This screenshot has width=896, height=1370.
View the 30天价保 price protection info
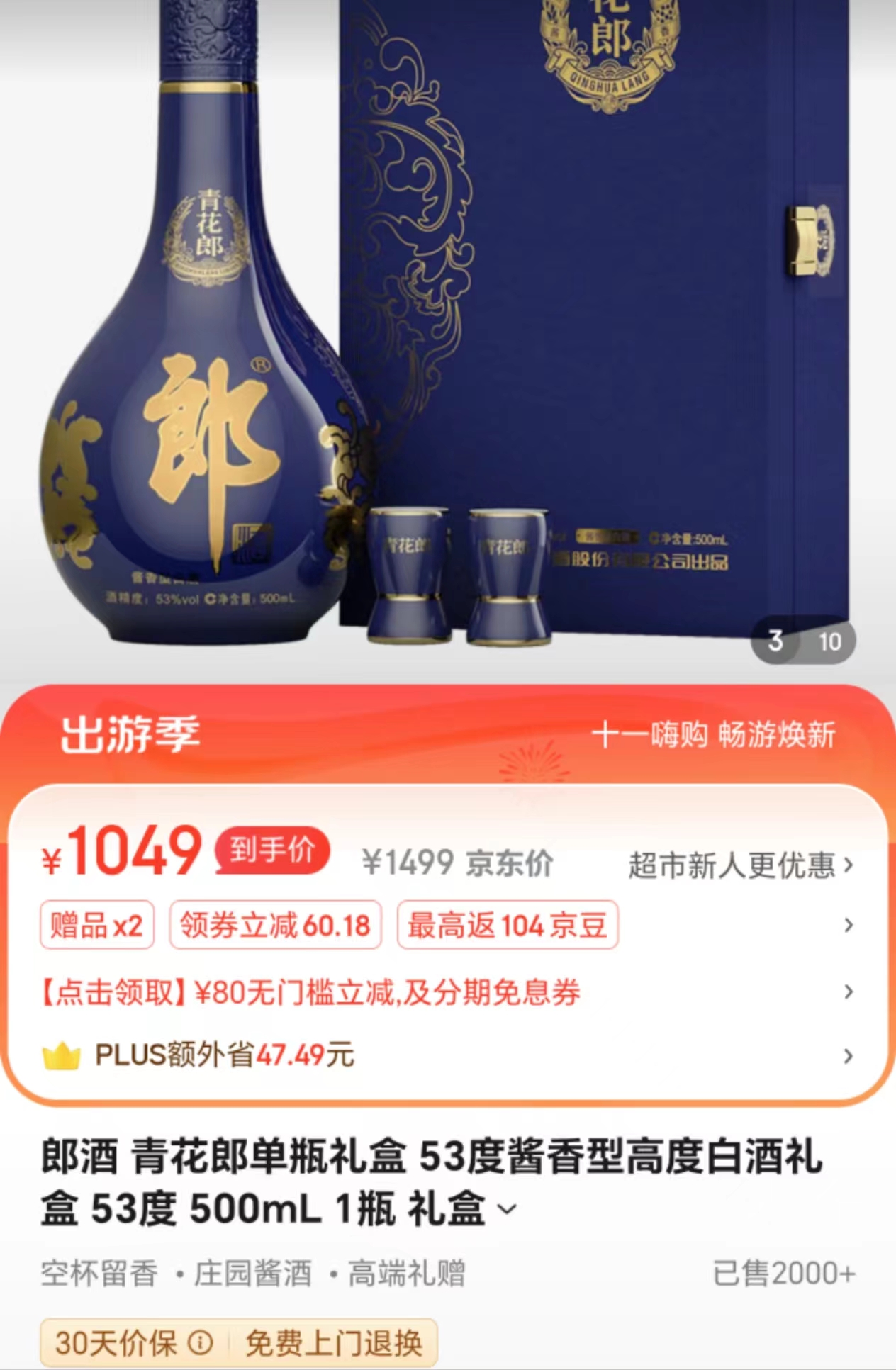click(x=132, y=1342)
